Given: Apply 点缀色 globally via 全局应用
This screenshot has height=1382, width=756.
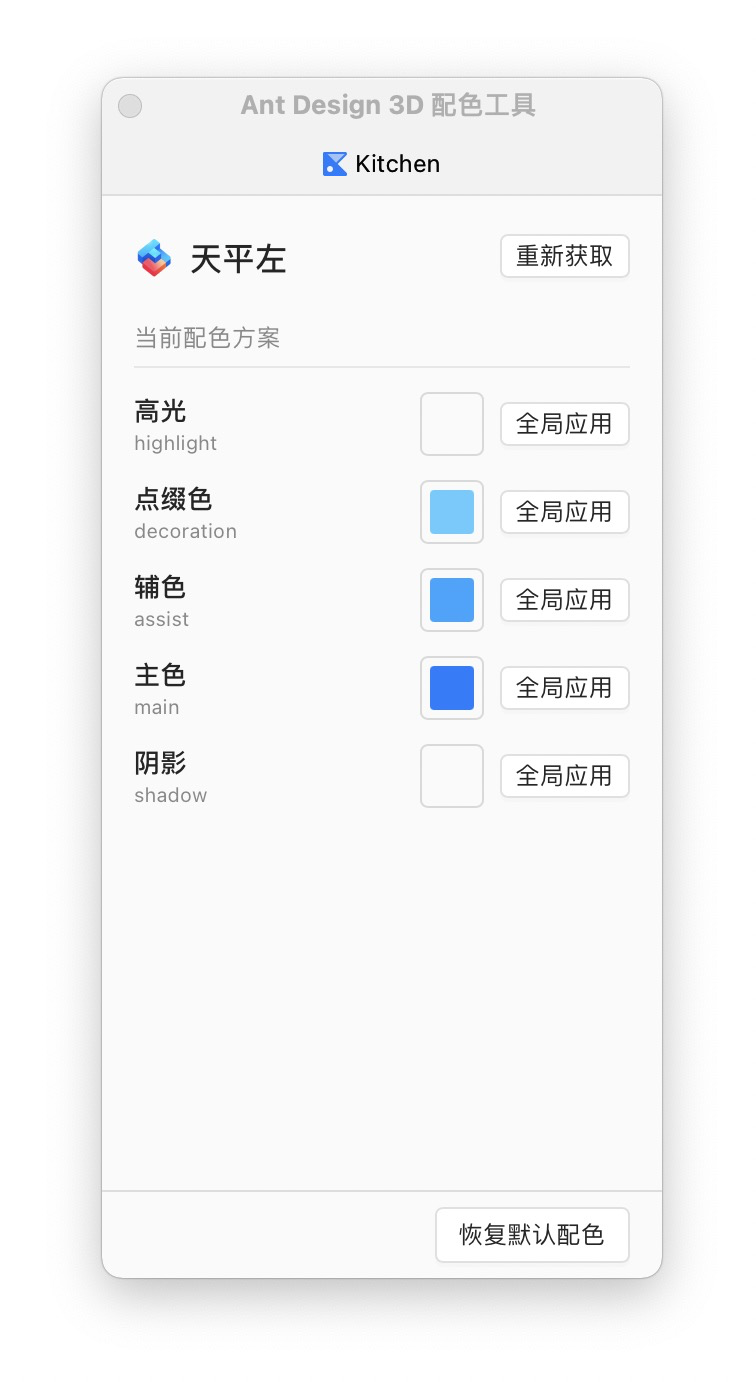Looking at the screenshot, I should click(x=564, y=512).
